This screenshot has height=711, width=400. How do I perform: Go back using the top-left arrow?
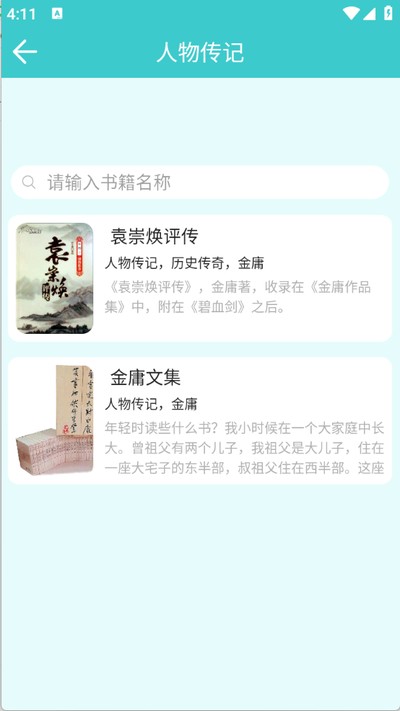pos(24,52)
